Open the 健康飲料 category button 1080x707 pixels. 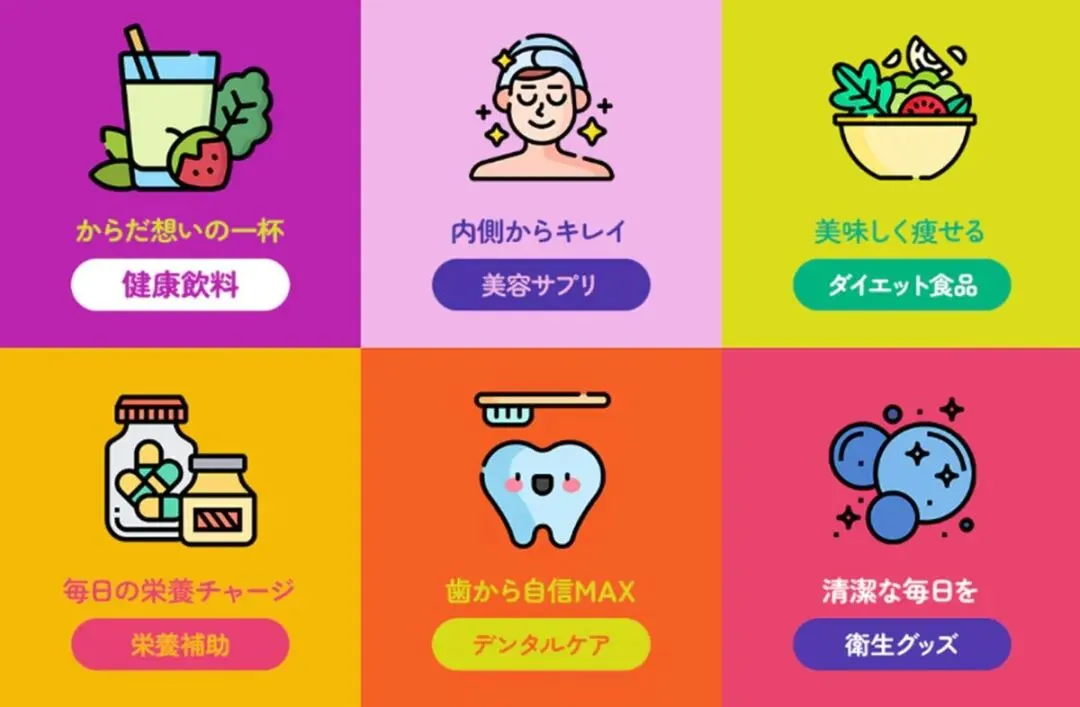tap(180, 285)
